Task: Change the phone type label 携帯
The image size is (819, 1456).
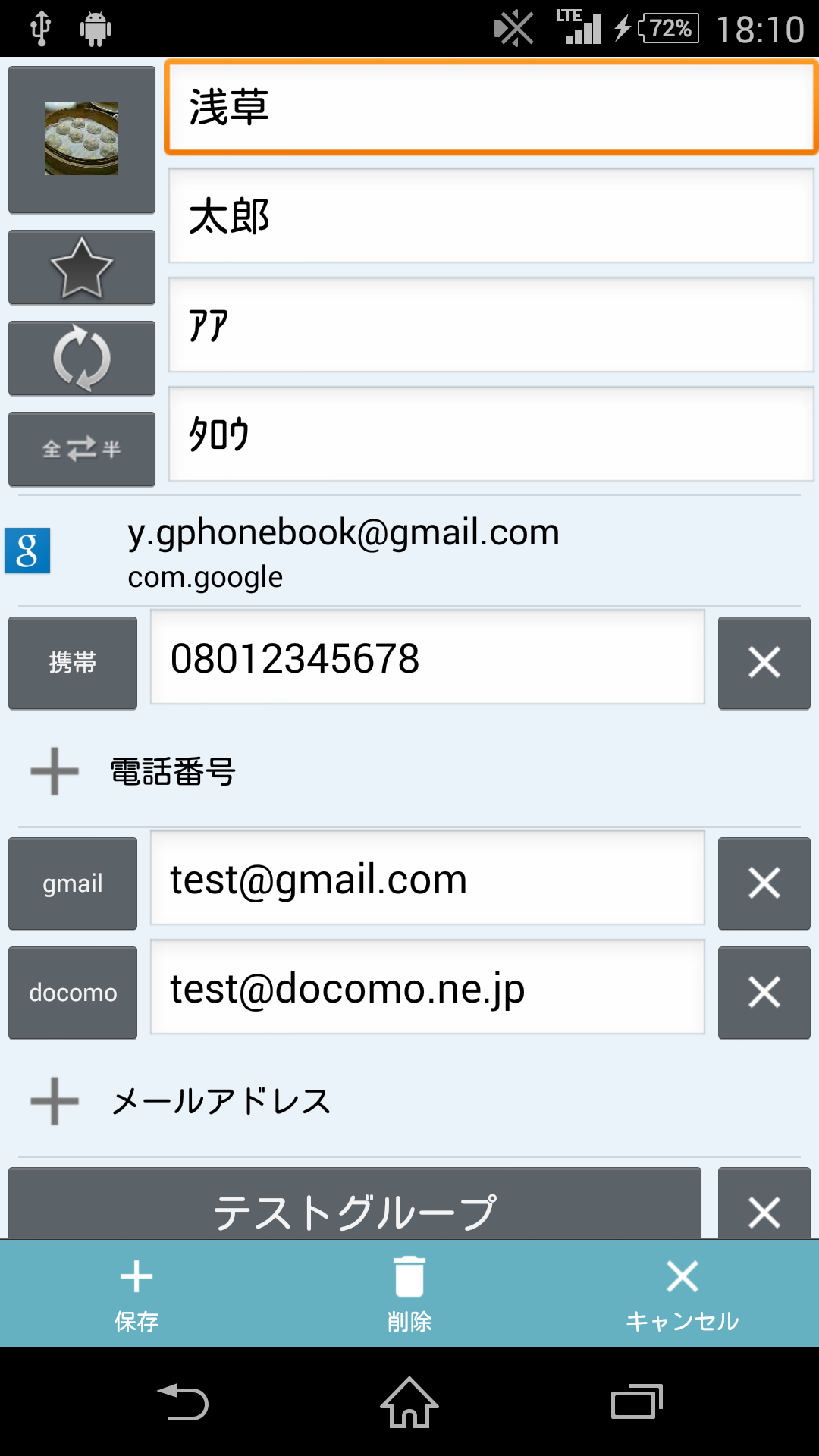Action: click(73, 663)
